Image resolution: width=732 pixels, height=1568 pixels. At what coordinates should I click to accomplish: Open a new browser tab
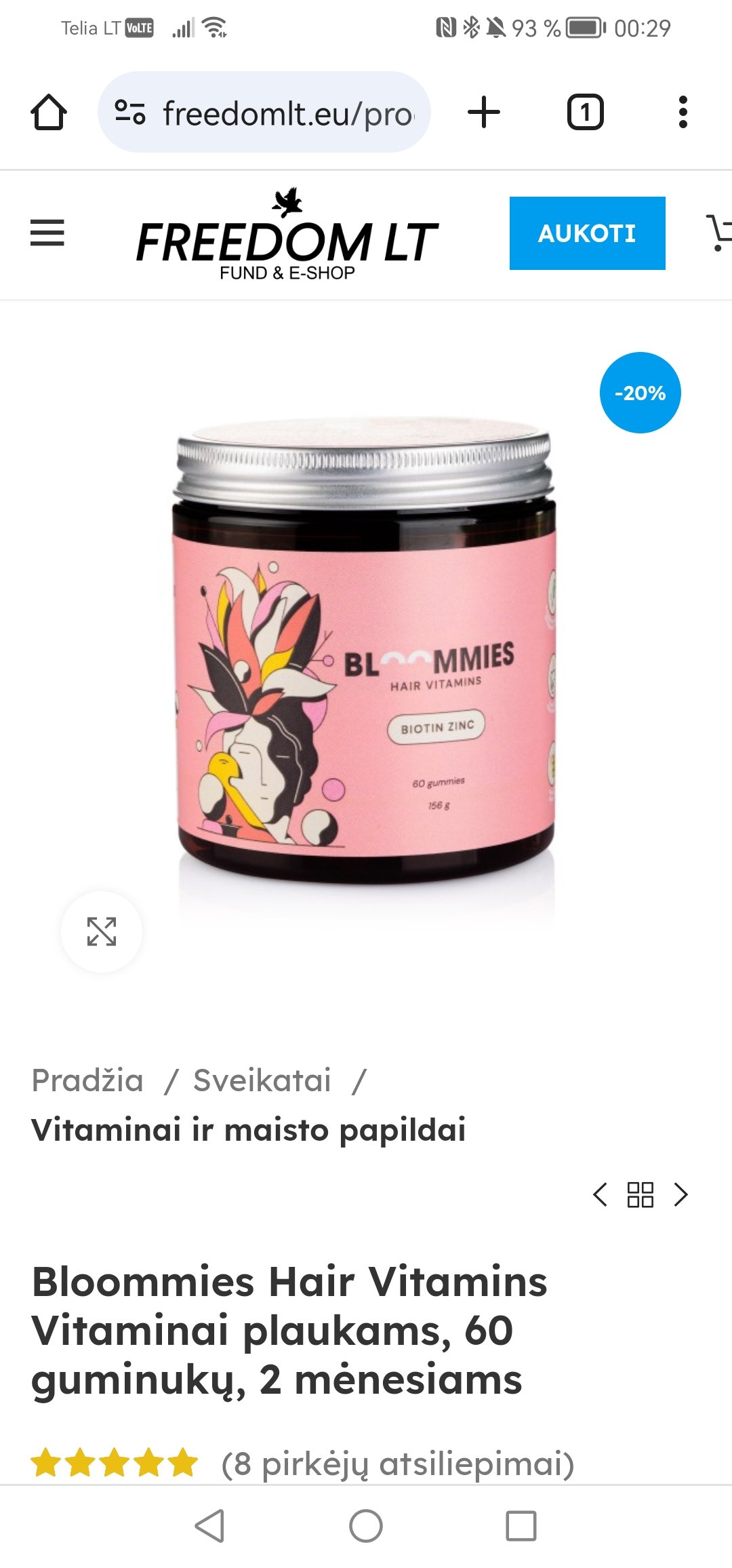point(484,112)
